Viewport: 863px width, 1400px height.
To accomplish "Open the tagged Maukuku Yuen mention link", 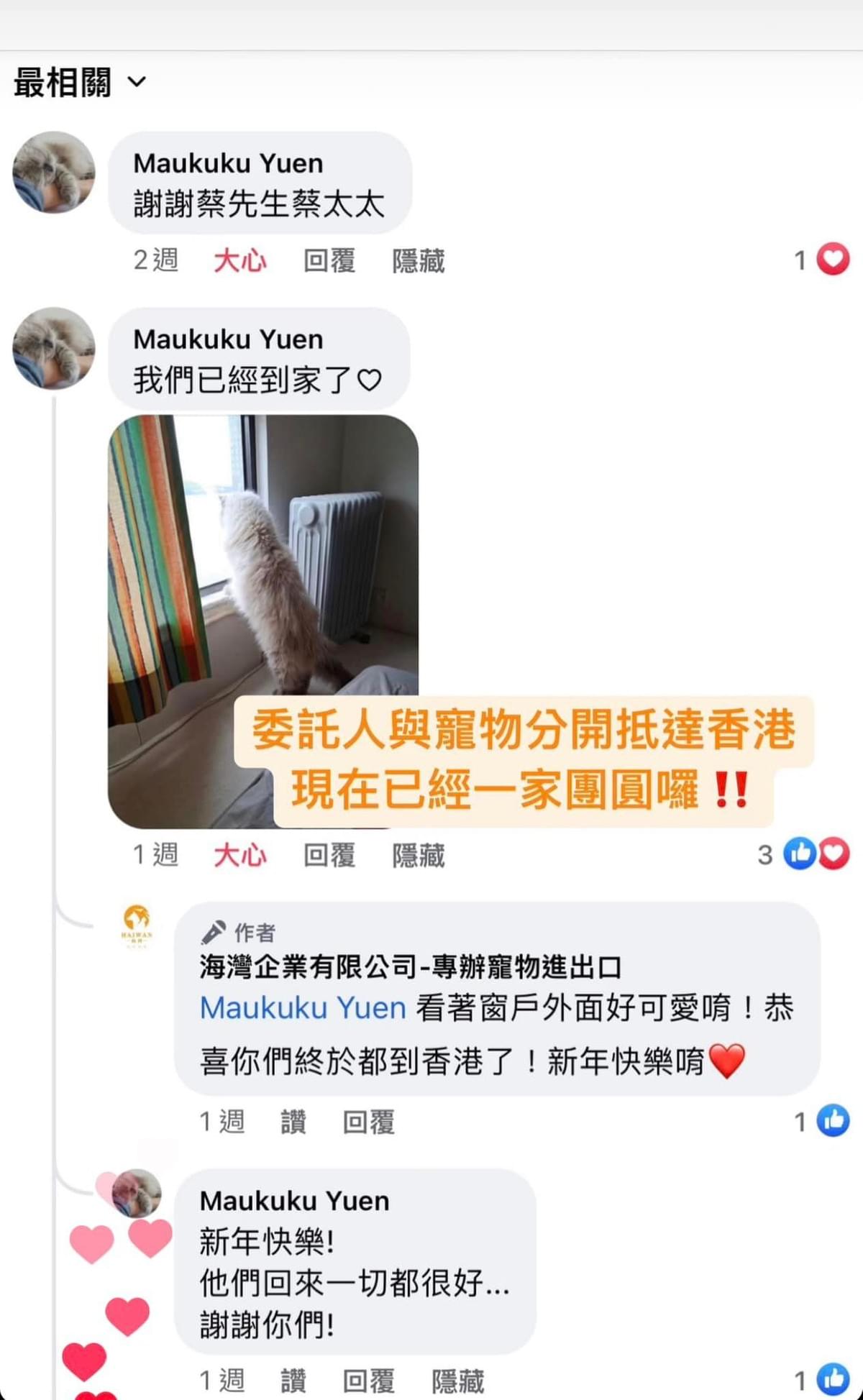I will 303,1008.
